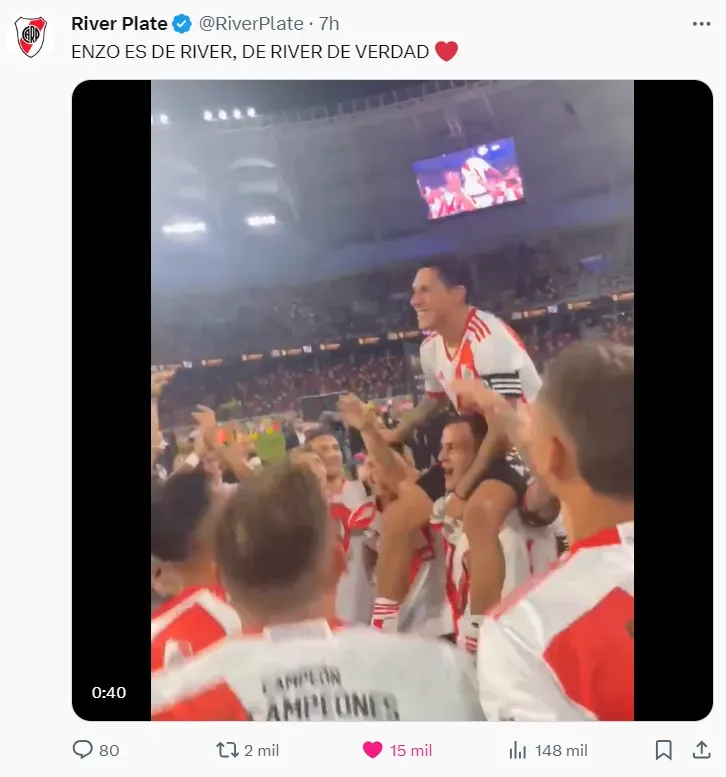The image size is (726, 777).
Task: View the post's 148 mil analytics
Action: coord(518,750)
